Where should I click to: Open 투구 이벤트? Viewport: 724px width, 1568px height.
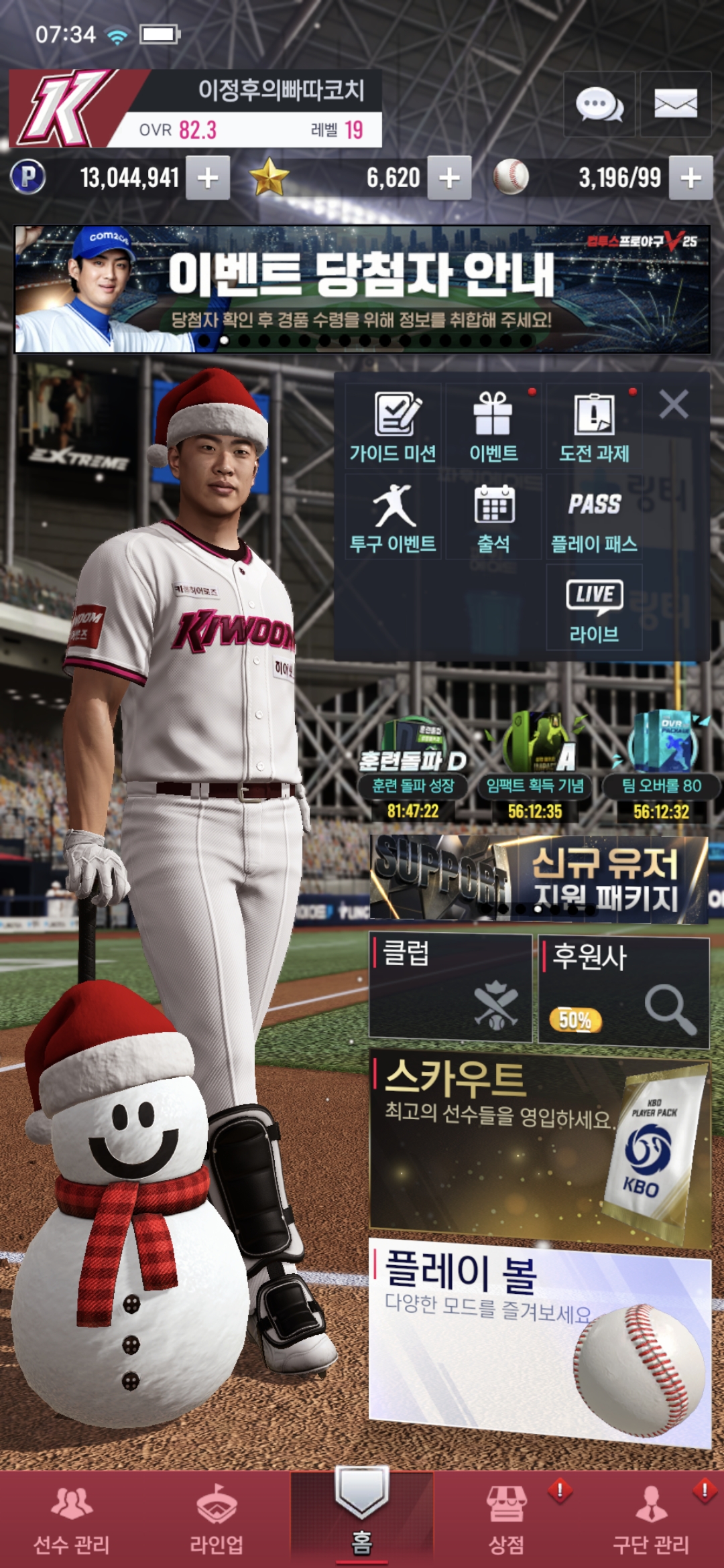[x=394, y=517]
